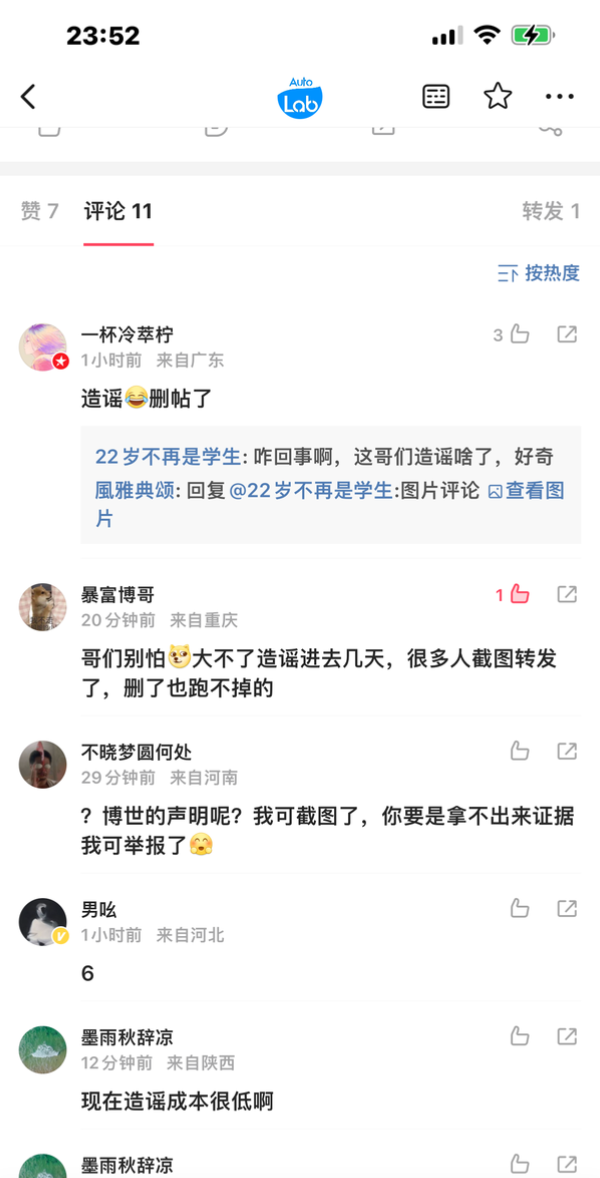Share the comment by 一杯冷萃柠
Screen dimensions: 600x1178
567,335
